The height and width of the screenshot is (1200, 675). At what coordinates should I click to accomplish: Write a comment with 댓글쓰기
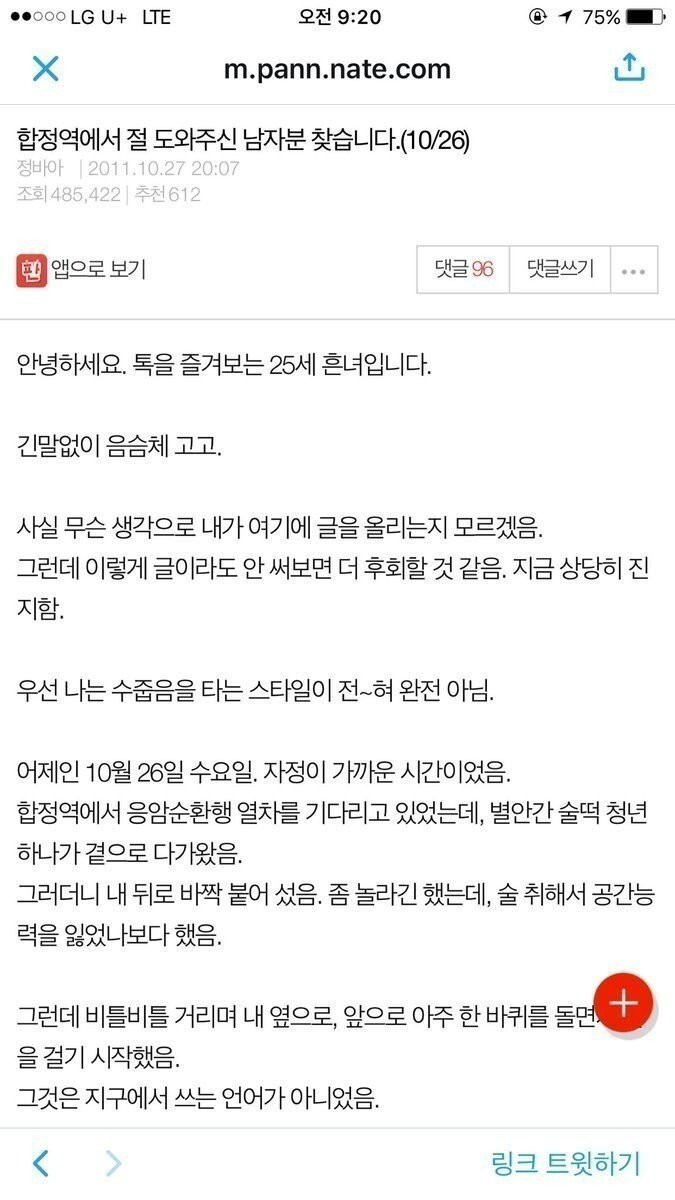click(560, 269)
